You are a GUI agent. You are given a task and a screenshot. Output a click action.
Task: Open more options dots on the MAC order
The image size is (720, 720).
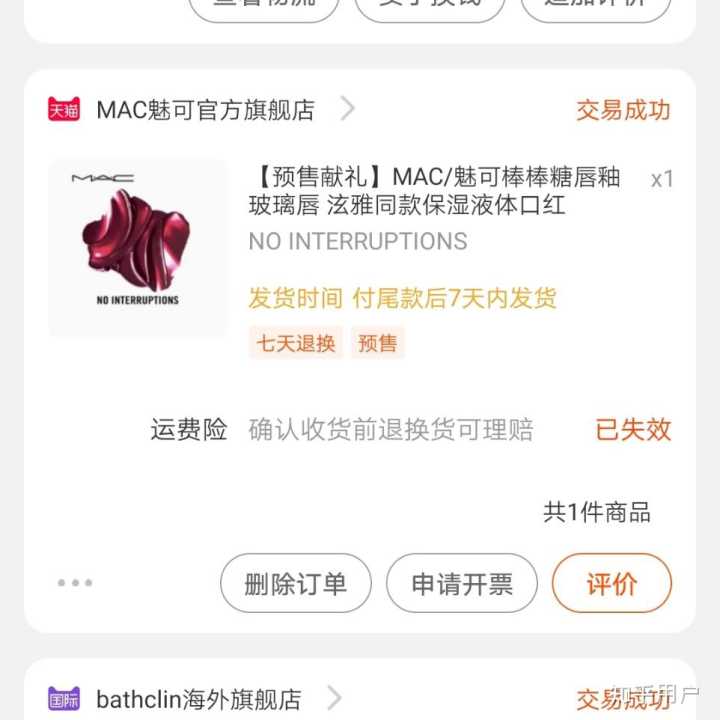pyautogui.click(x=75, y=583)
